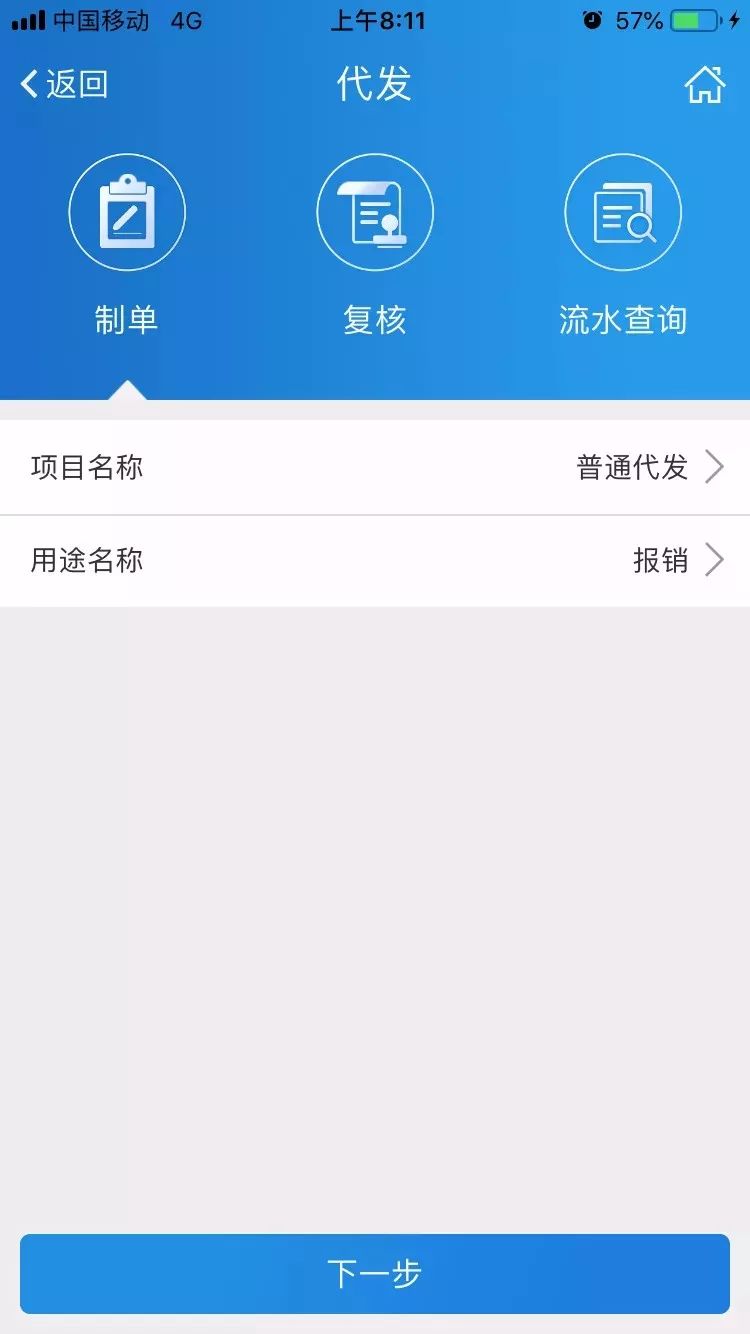Select the 制单 tab
750x1334 pixels.
pyautogui.click(x=127, y=245)
